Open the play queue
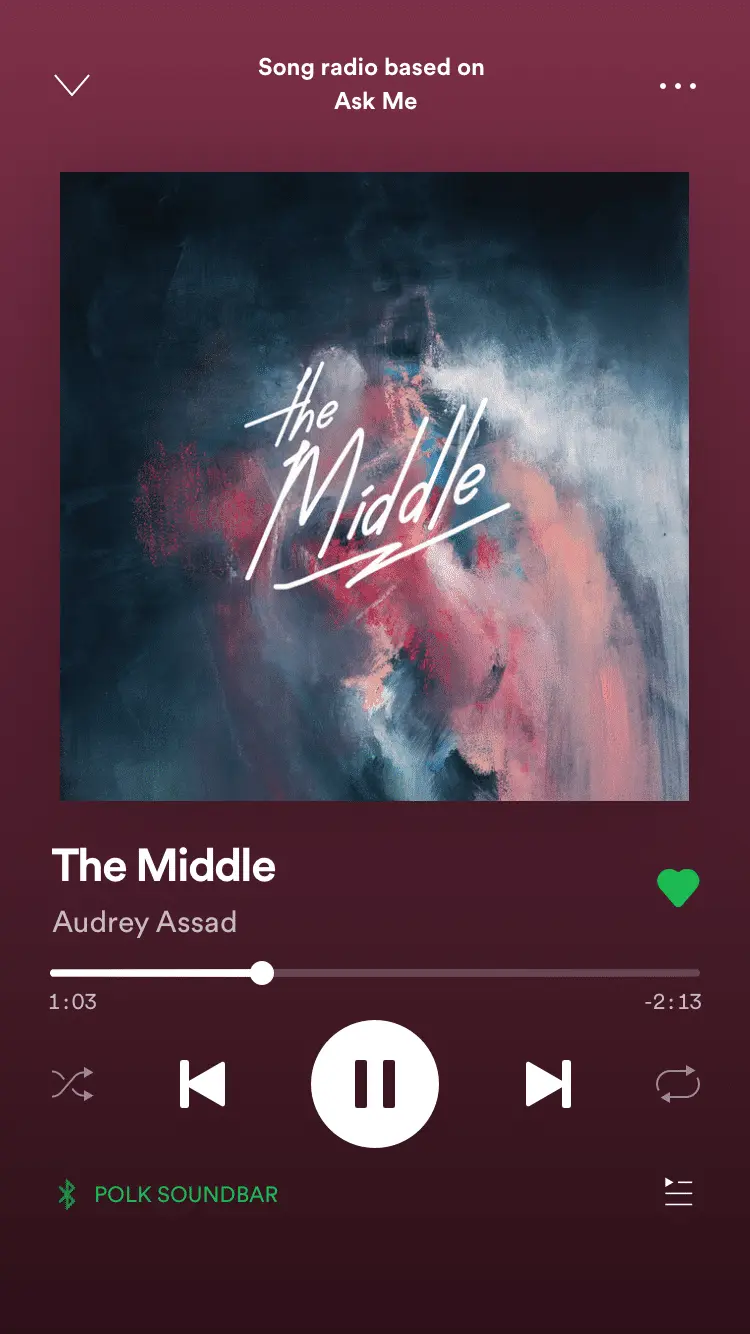 pyautogui.click(x=678, y=1192)
